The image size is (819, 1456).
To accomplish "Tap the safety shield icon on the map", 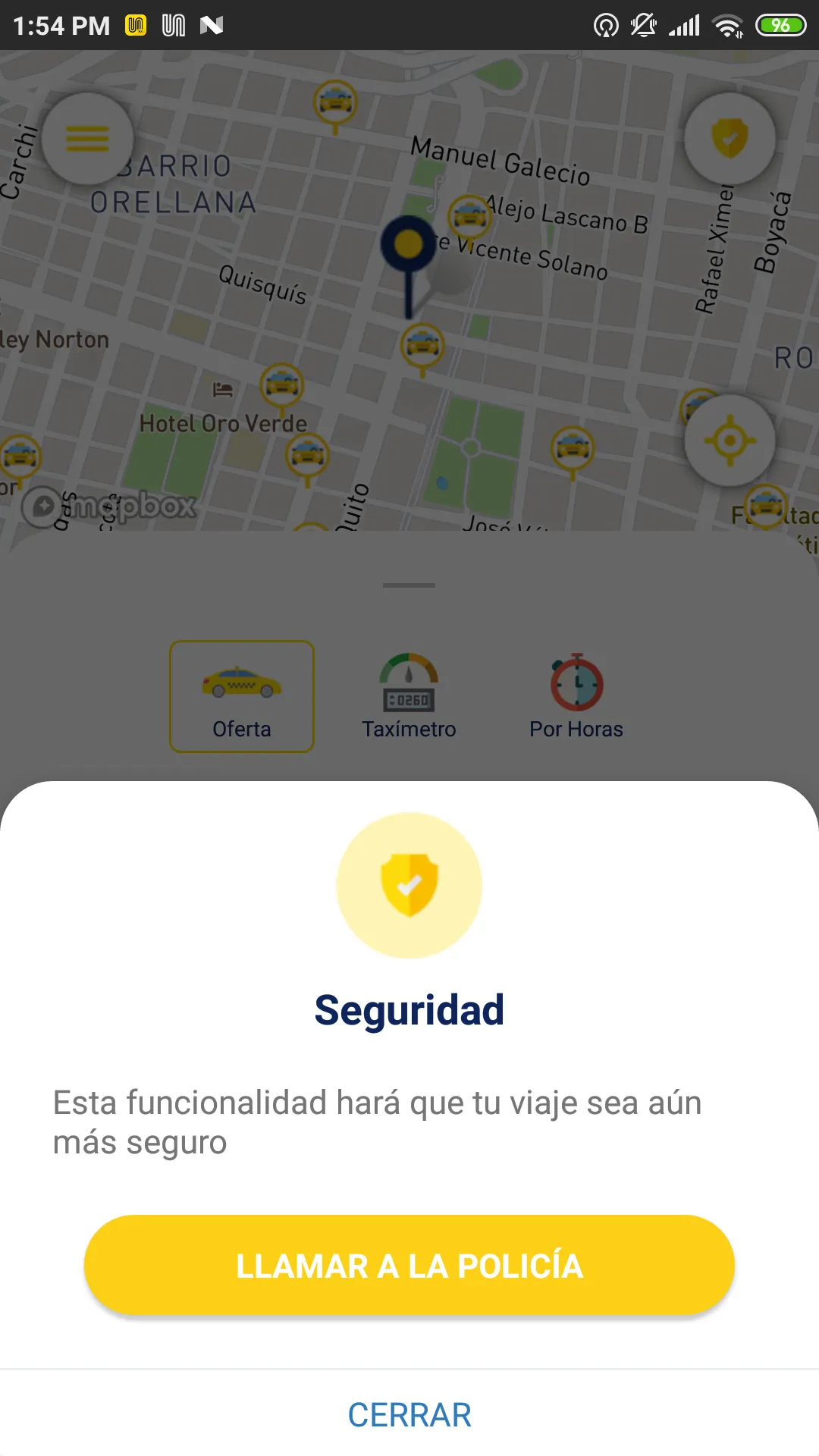I will [x=730, y=138].
